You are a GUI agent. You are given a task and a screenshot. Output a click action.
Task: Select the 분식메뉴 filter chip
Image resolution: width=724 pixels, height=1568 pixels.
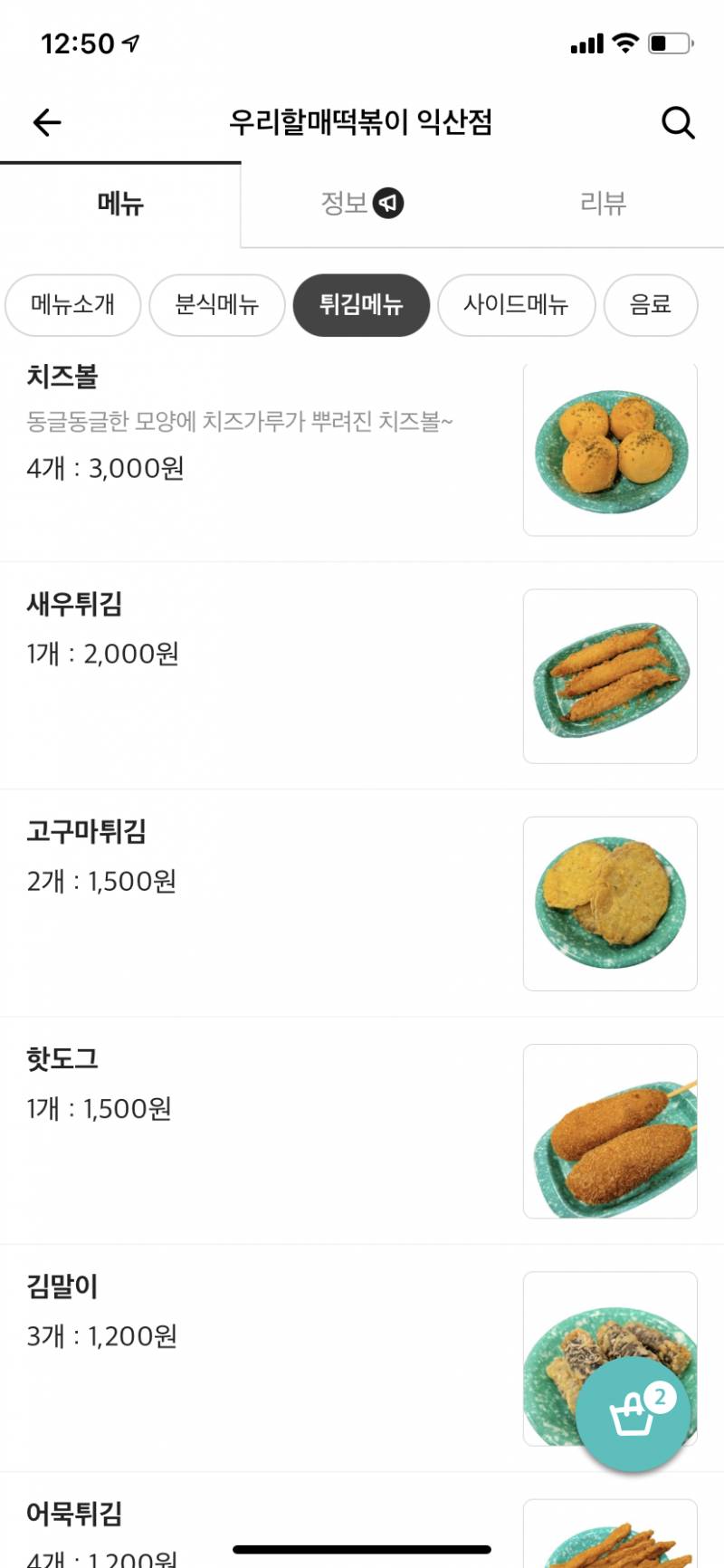pyautogui.click(x=216, y=305)
